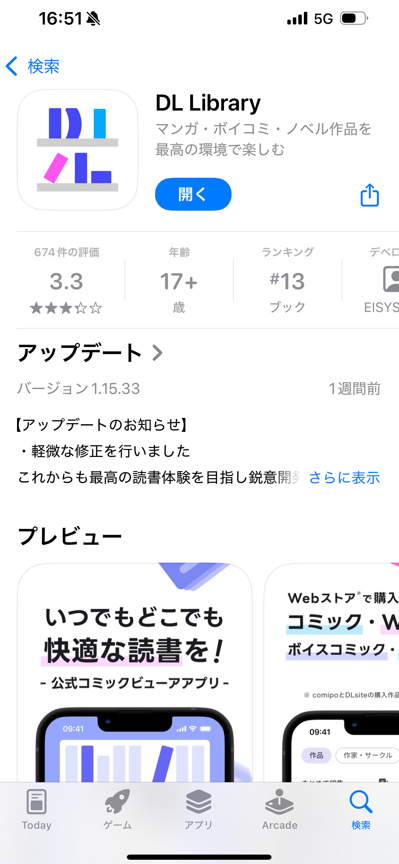View the second preview screenshot
The image size is (399, 864).
[x=332, y=672]
